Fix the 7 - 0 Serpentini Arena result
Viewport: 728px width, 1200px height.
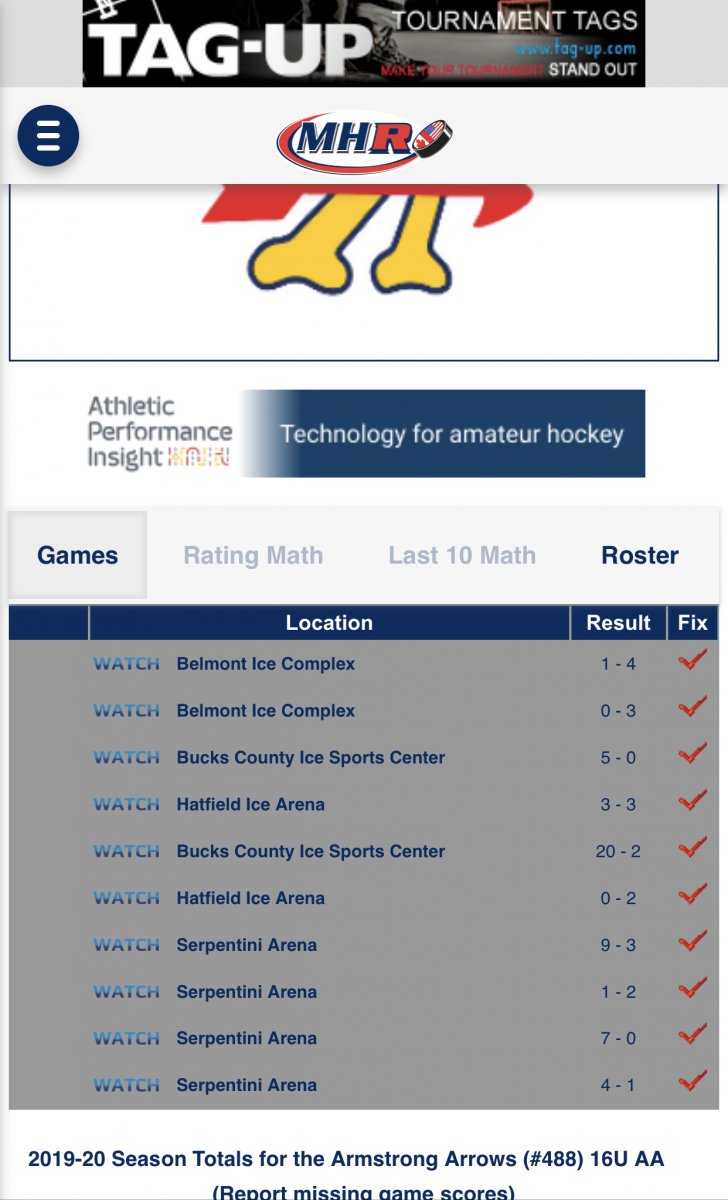pyautogui.click(x=692, y=1036)
